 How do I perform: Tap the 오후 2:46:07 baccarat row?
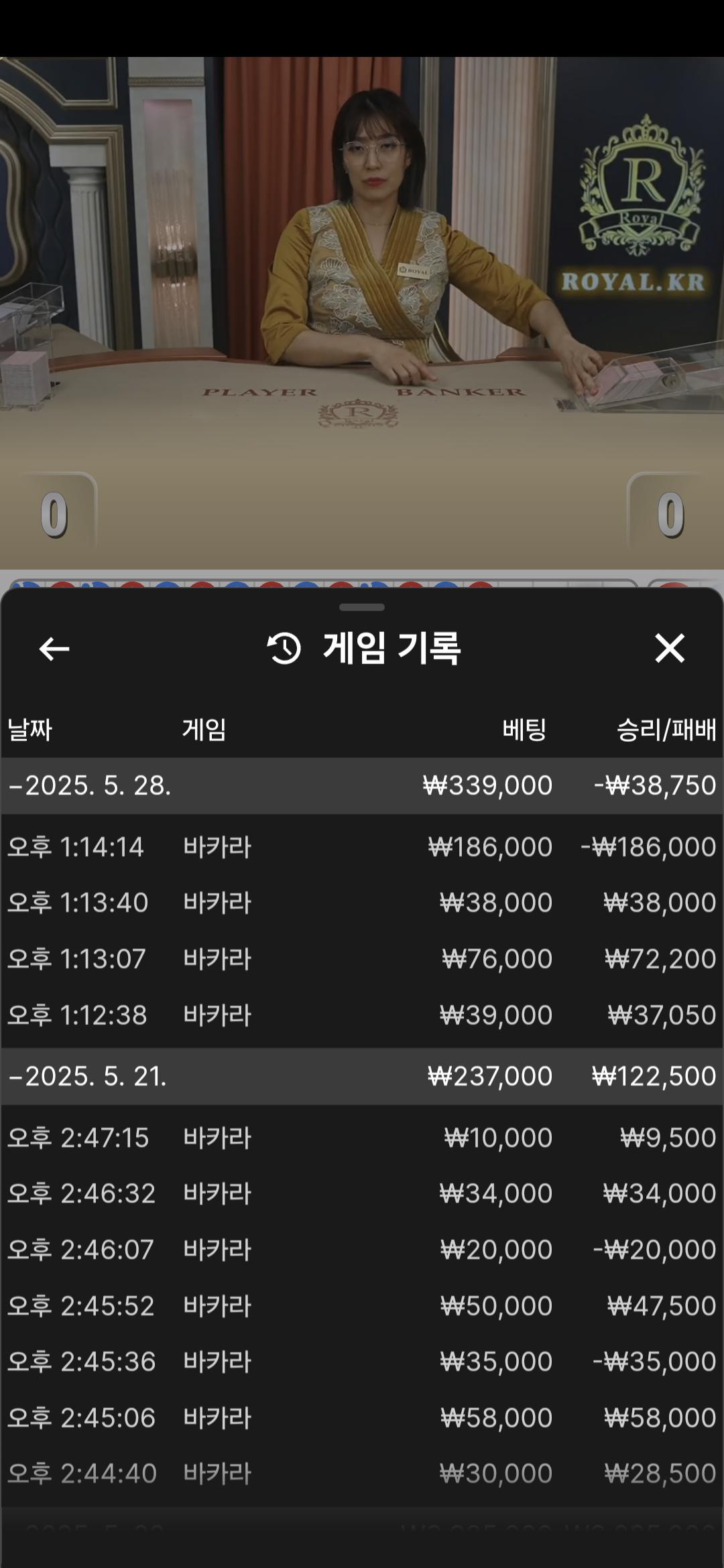pos(362,1250)
